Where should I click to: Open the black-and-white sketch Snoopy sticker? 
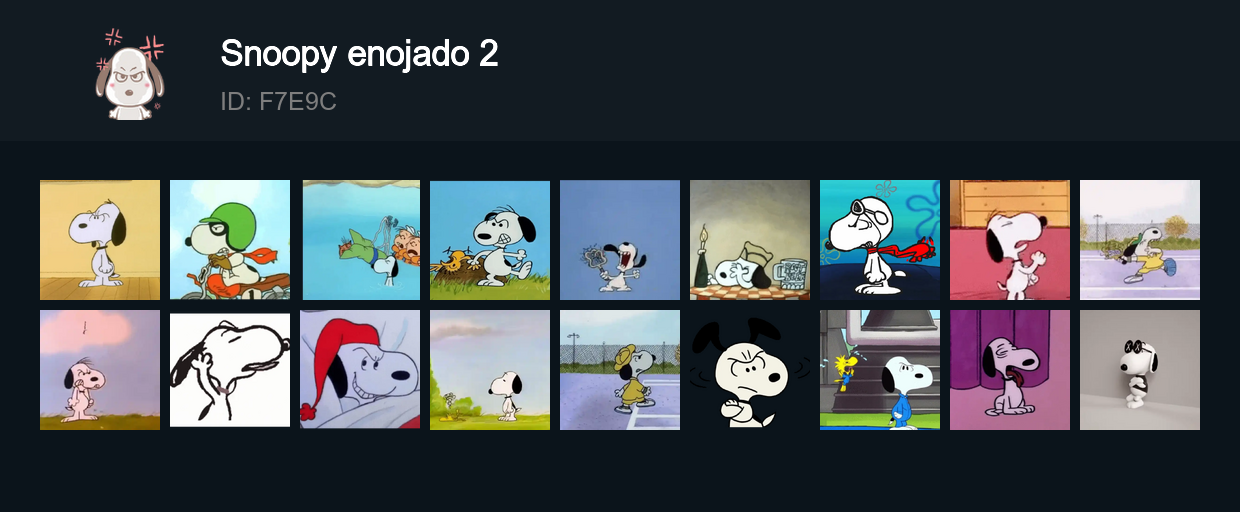[230, 370]
